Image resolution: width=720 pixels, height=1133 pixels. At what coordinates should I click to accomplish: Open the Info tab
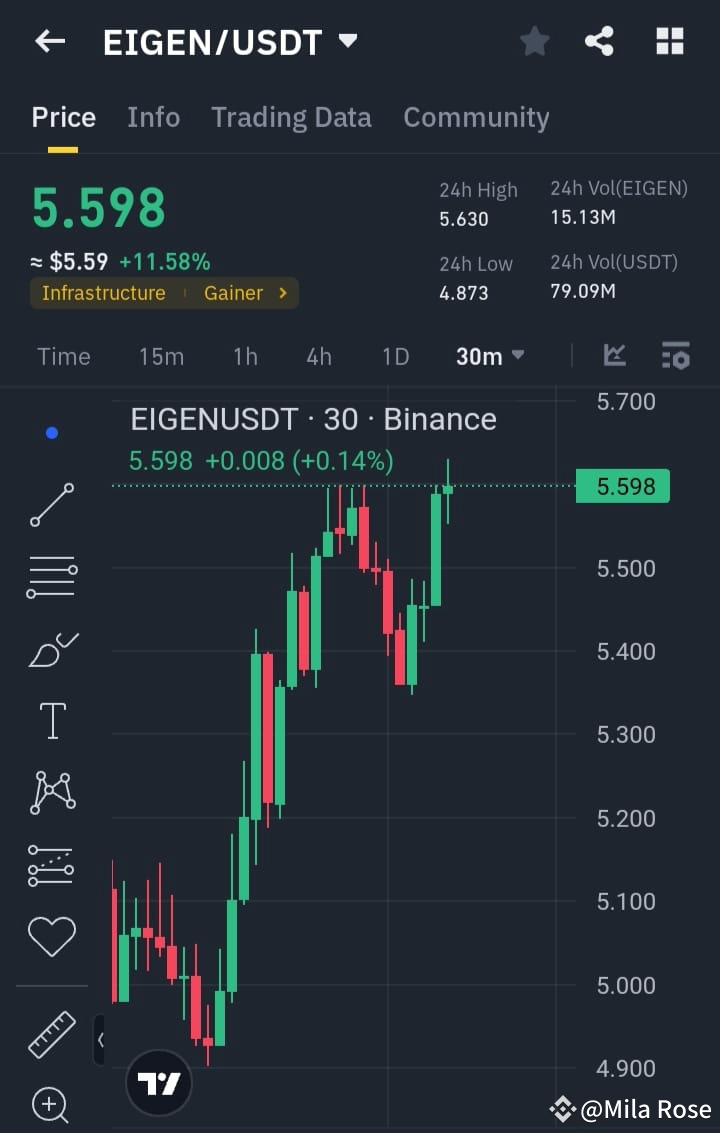point(153,117)
